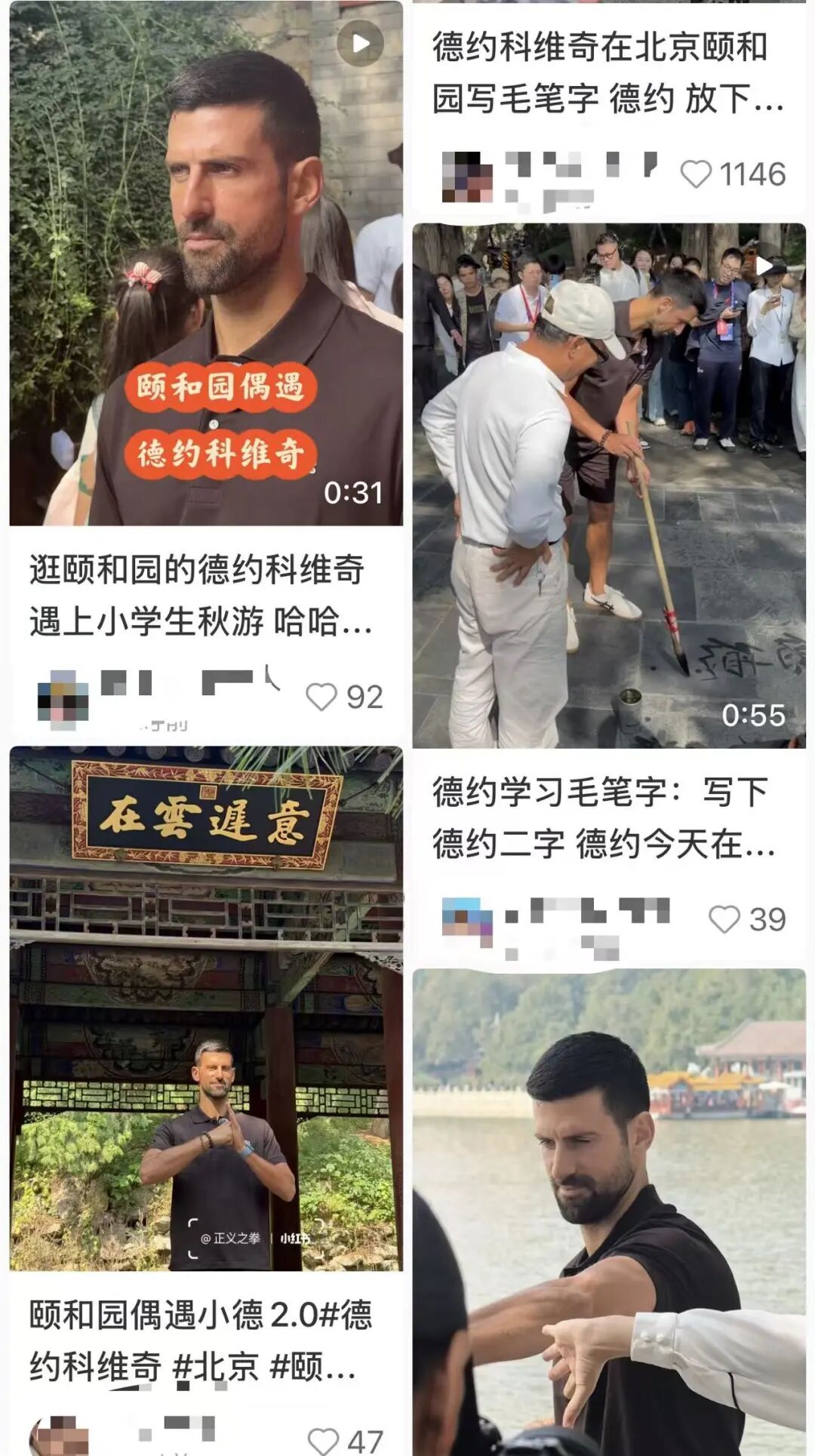Like the 德约科维奇在北京颐和园写毛笔字 post
The width and height of the screenshot is (815, 1456).
pos(696,174)
